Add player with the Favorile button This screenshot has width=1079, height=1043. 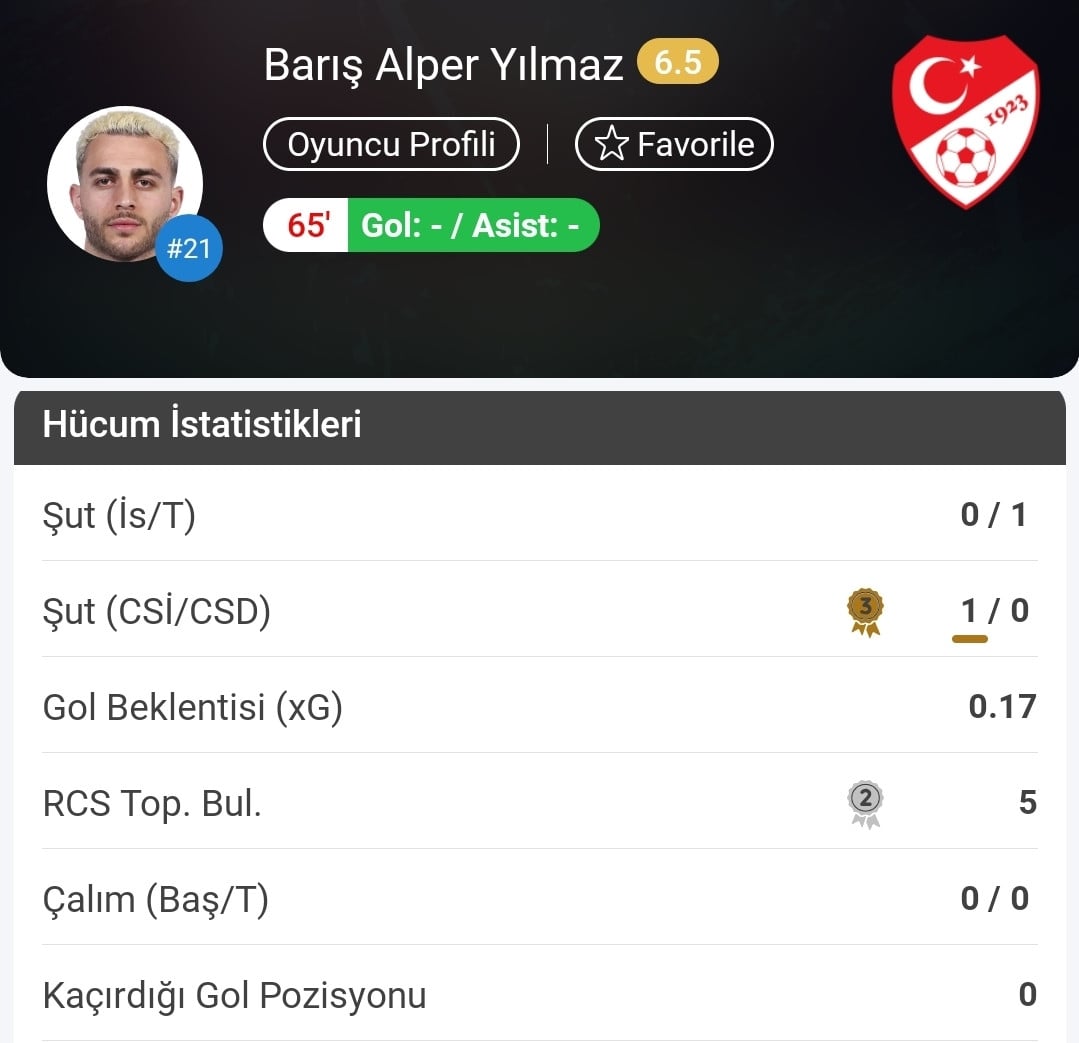(674, 144)
